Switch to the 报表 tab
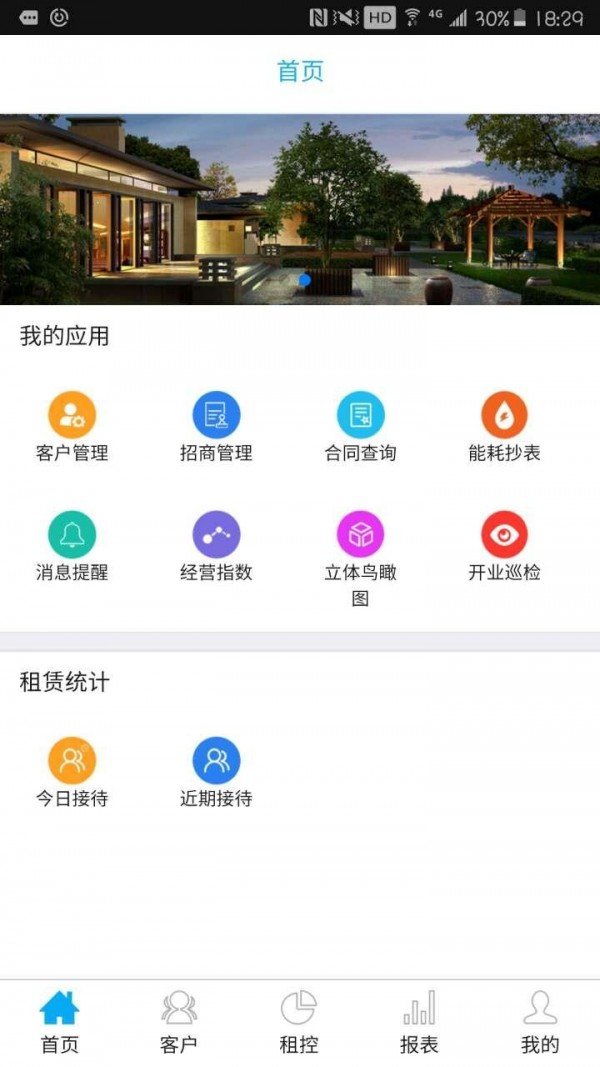Viewport: 600px width, 1067px height. 419,1022
